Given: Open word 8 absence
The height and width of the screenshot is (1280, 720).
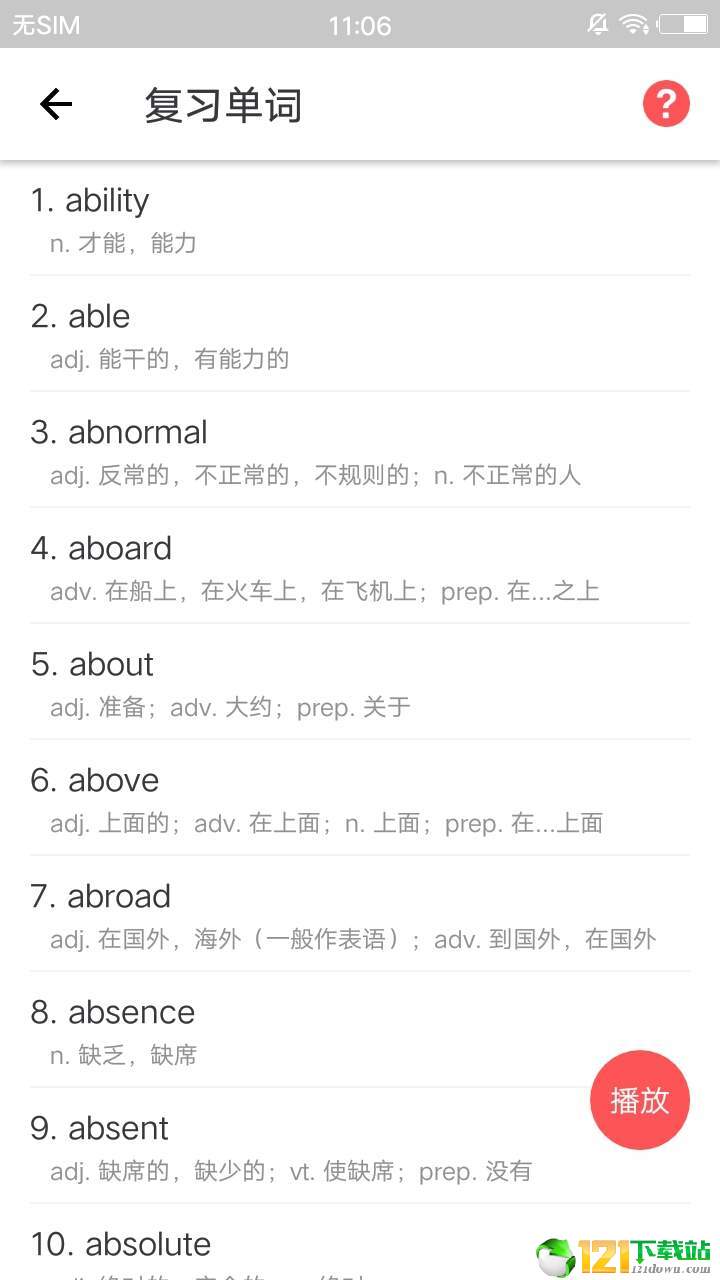Looking at the screenshot, I should (x=360, y=1030).
